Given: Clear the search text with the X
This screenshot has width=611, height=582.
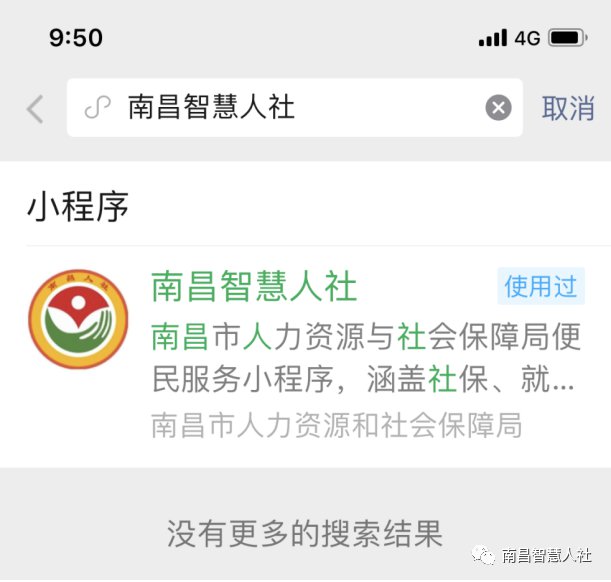Looking at the screenshot, I should click(498, 108).
